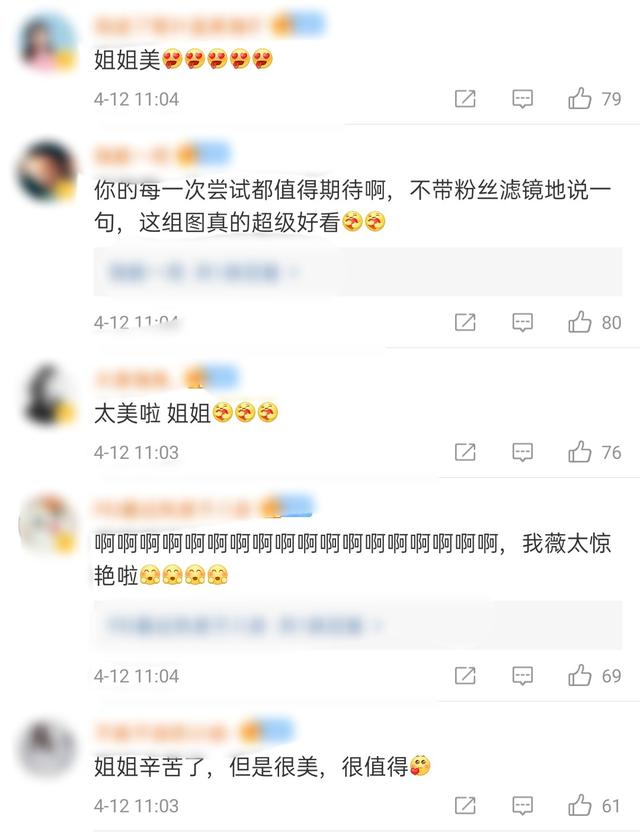Open avatar of the "太美啦 姐姐" commenter
The width and height of the screenshot is (640, 836).
tap(47, 392)
